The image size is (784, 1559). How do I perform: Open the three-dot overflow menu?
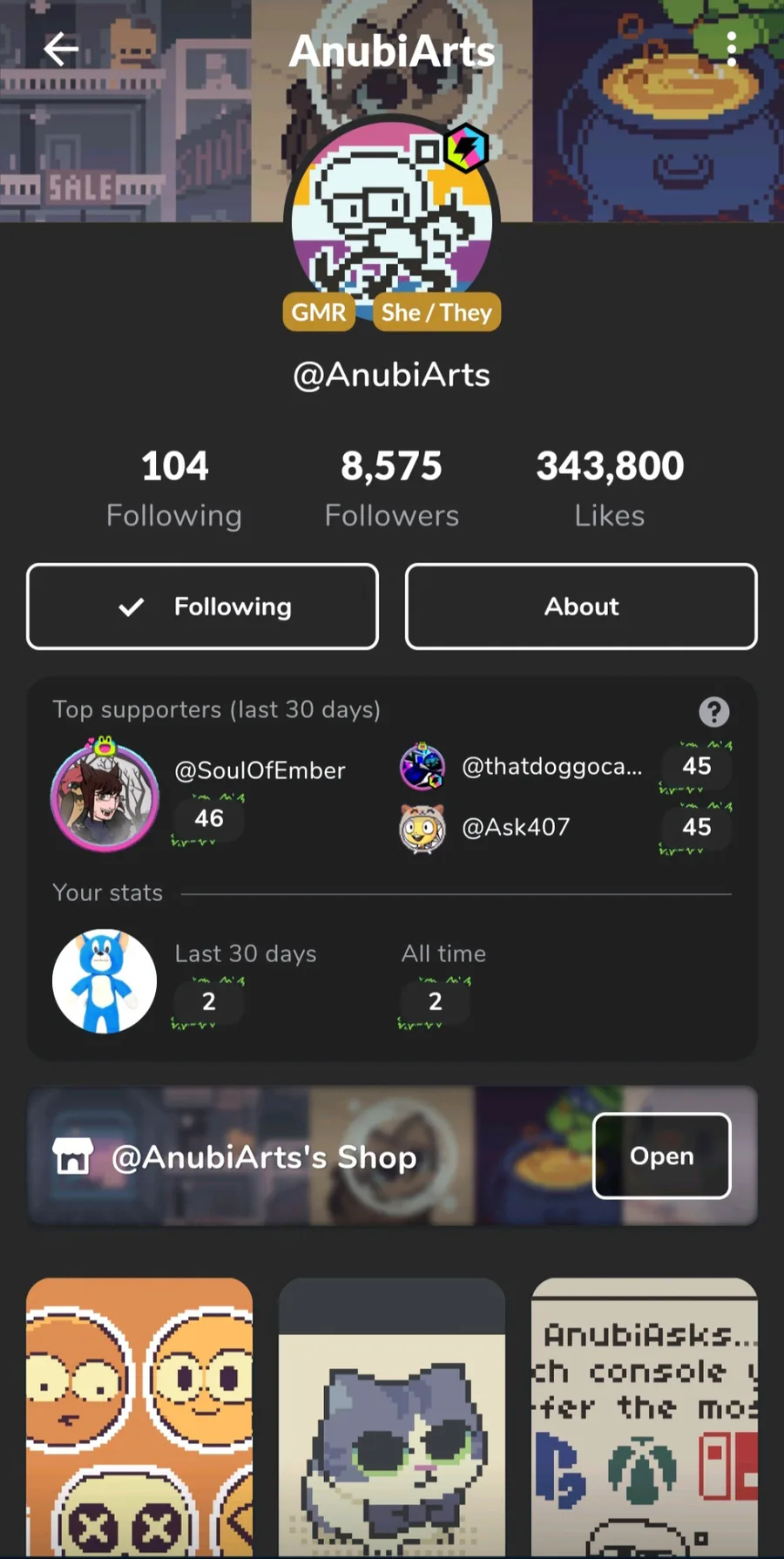click(x=731, y=50)
